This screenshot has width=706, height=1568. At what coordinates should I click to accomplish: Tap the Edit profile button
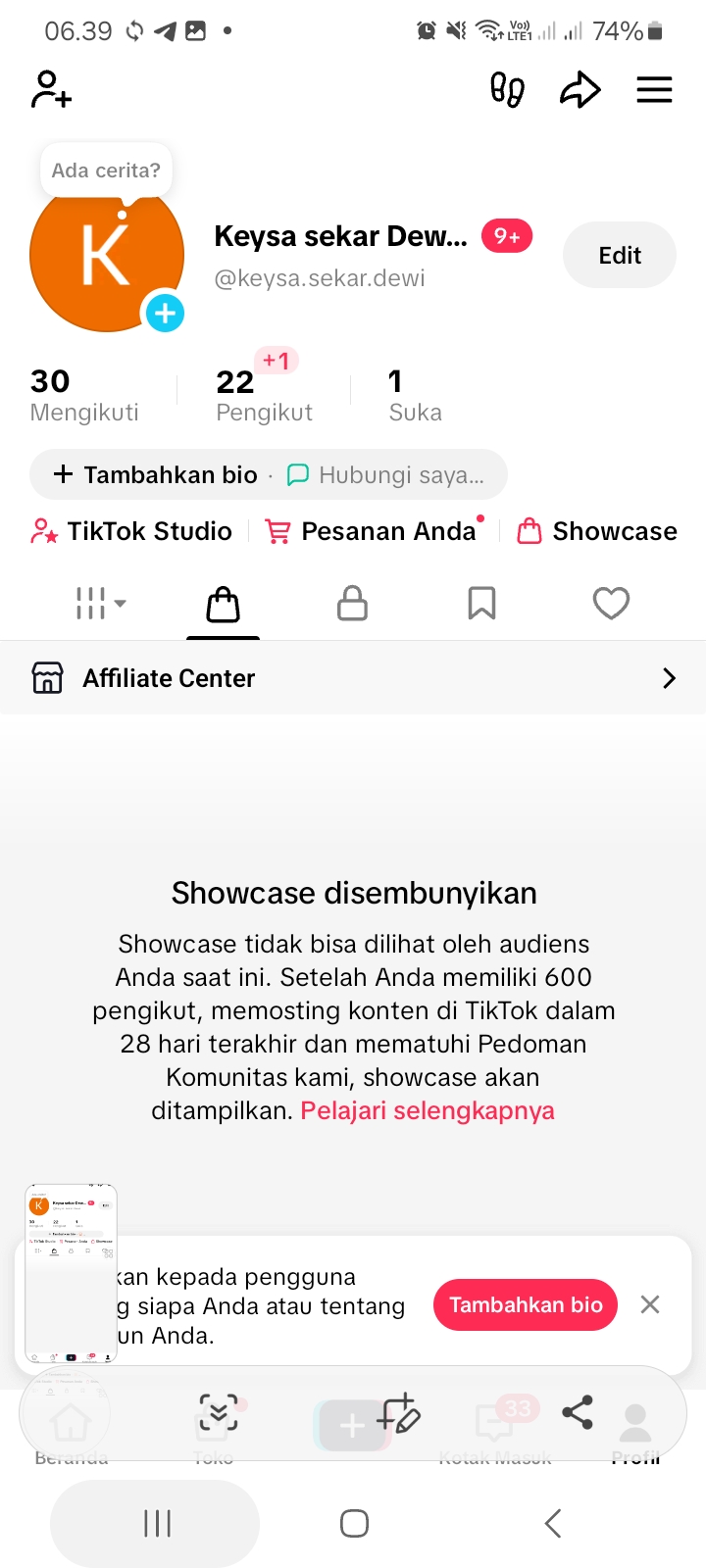coord(620,256)
